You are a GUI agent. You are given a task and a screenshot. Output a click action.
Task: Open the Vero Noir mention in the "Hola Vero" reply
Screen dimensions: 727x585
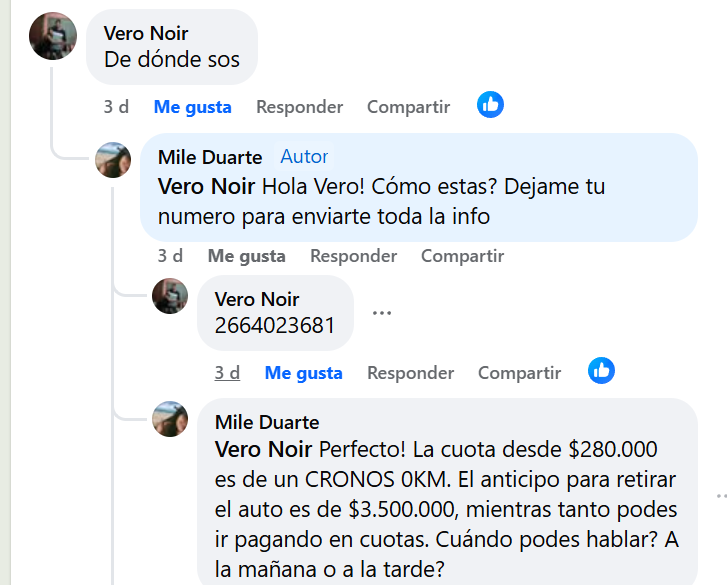pos(207,187)
